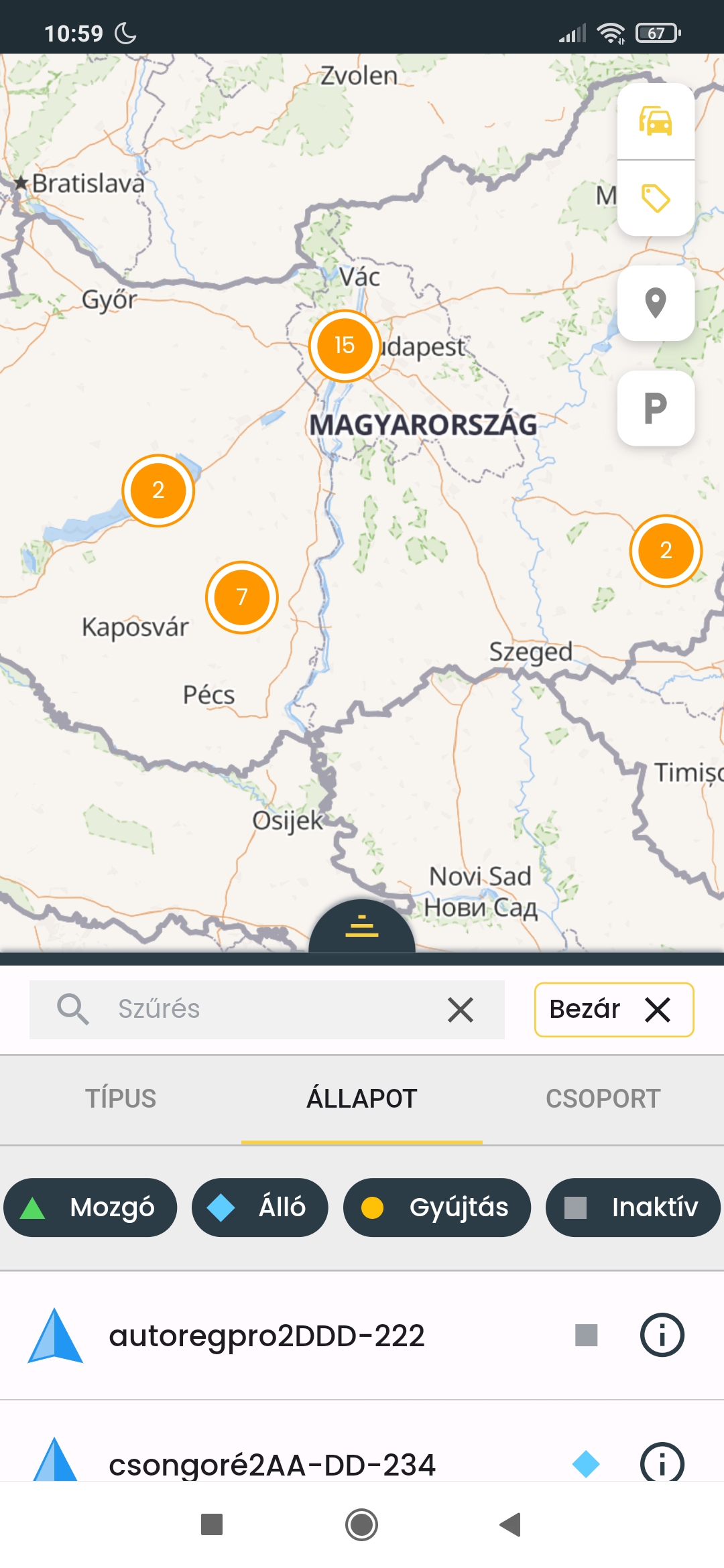Tap the location pin button
This screenshot has height=1568, width=724.
656,303
